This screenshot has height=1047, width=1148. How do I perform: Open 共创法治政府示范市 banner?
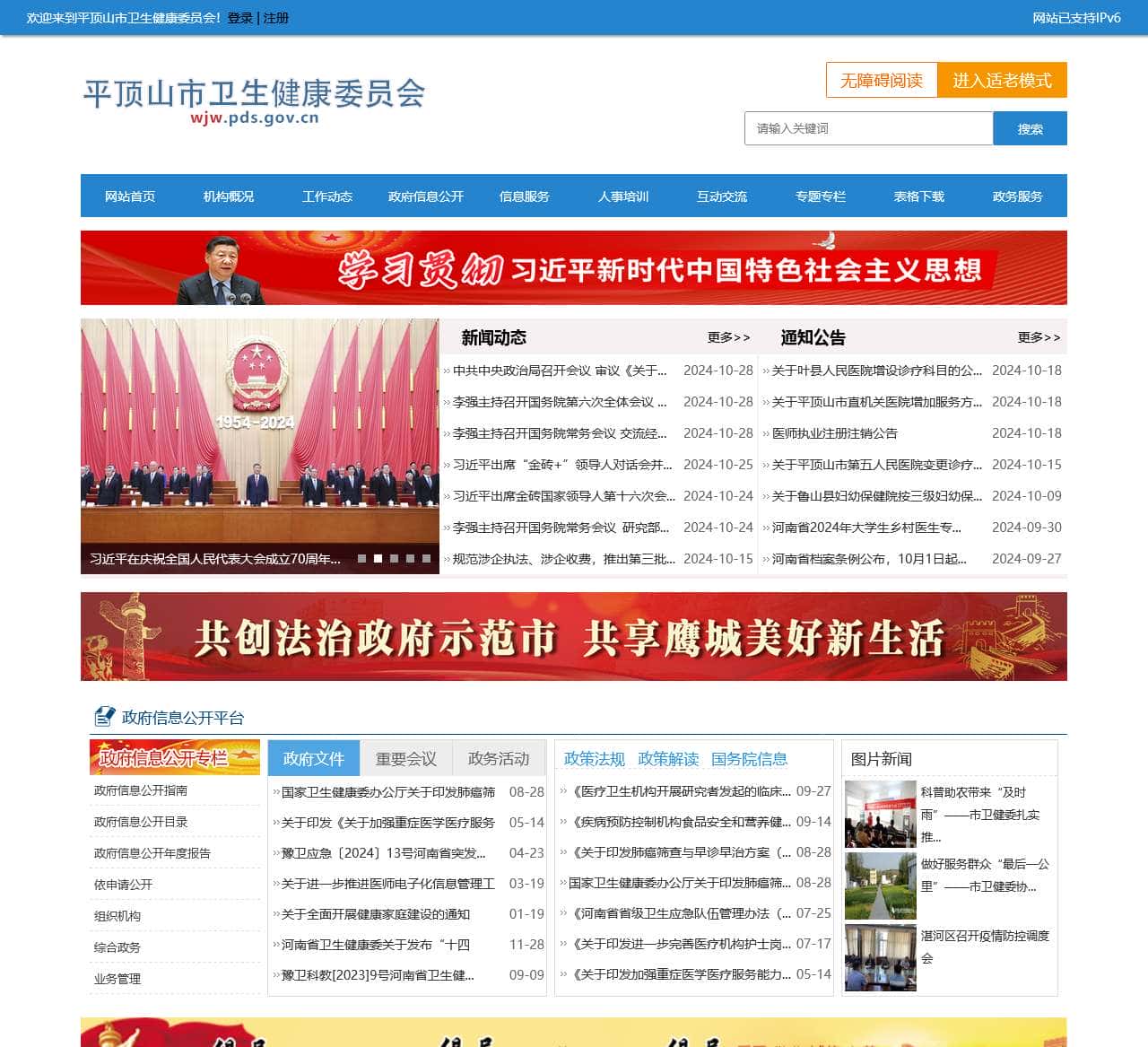pos(574,637)
